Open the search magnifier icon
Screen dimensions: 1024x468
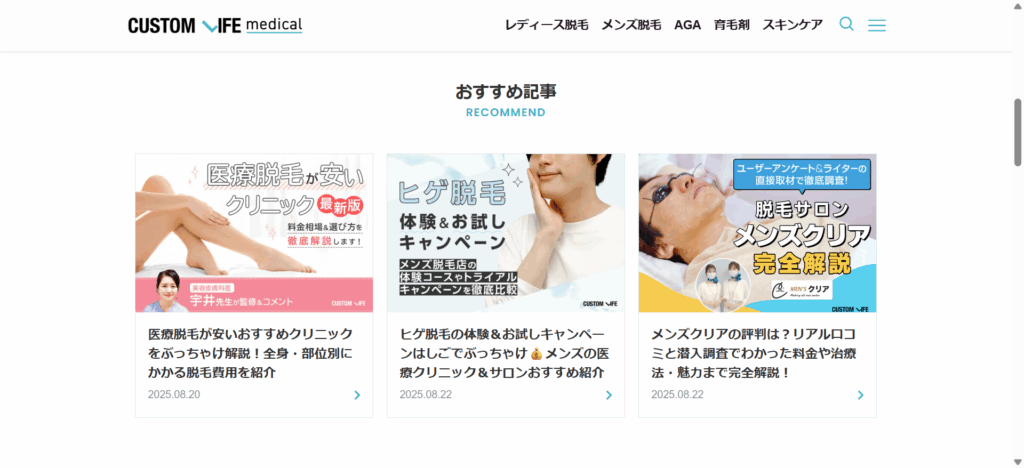846,25
